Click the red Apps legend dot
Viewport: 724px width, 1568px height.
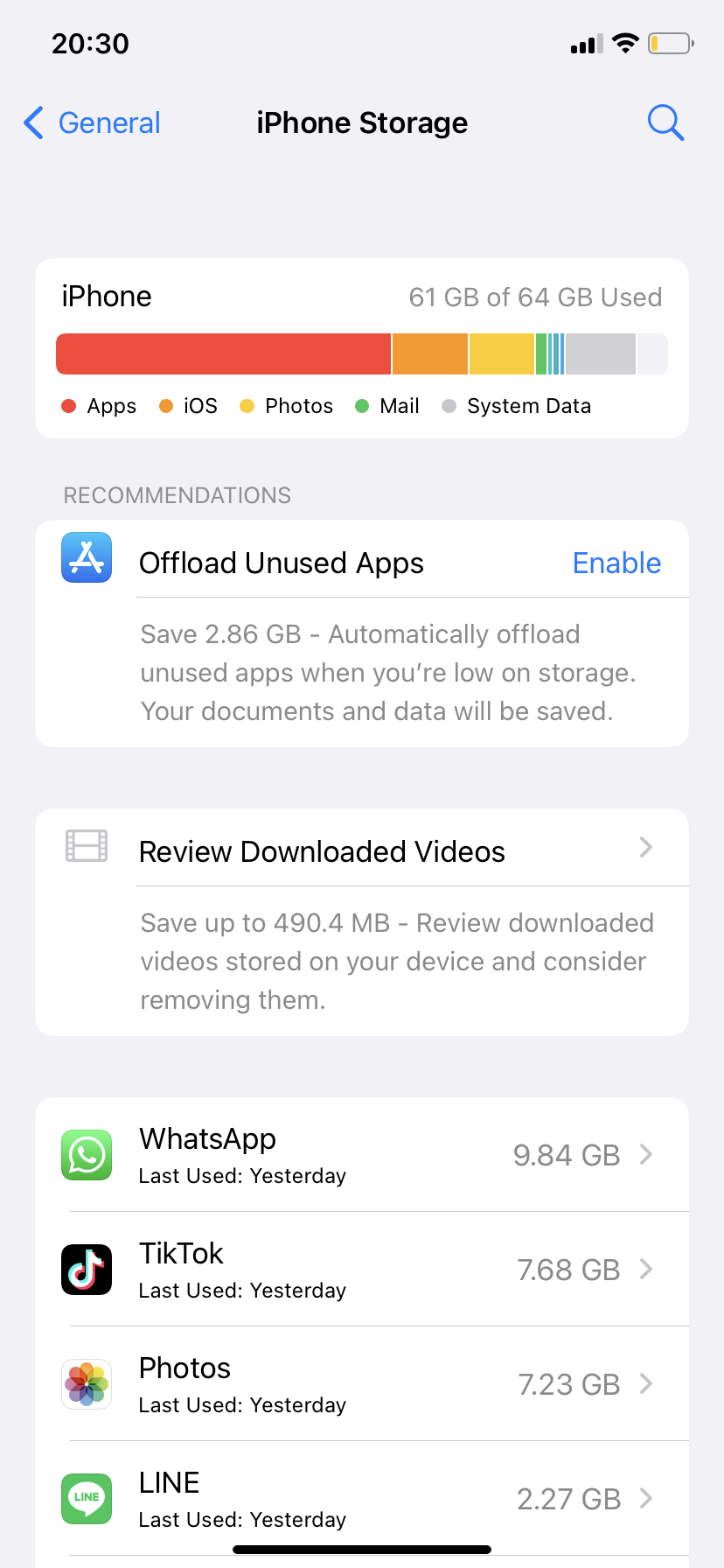point(70,406)
